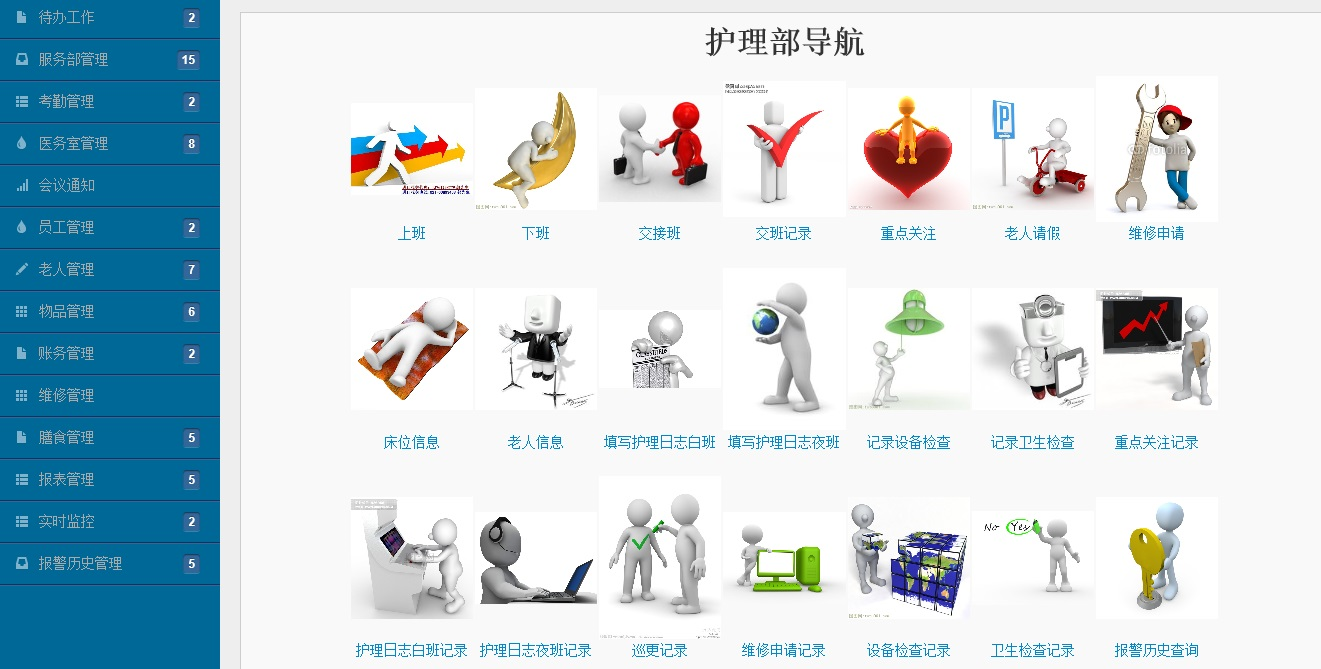Open 交班记录 tile

[x=783, y=150]
